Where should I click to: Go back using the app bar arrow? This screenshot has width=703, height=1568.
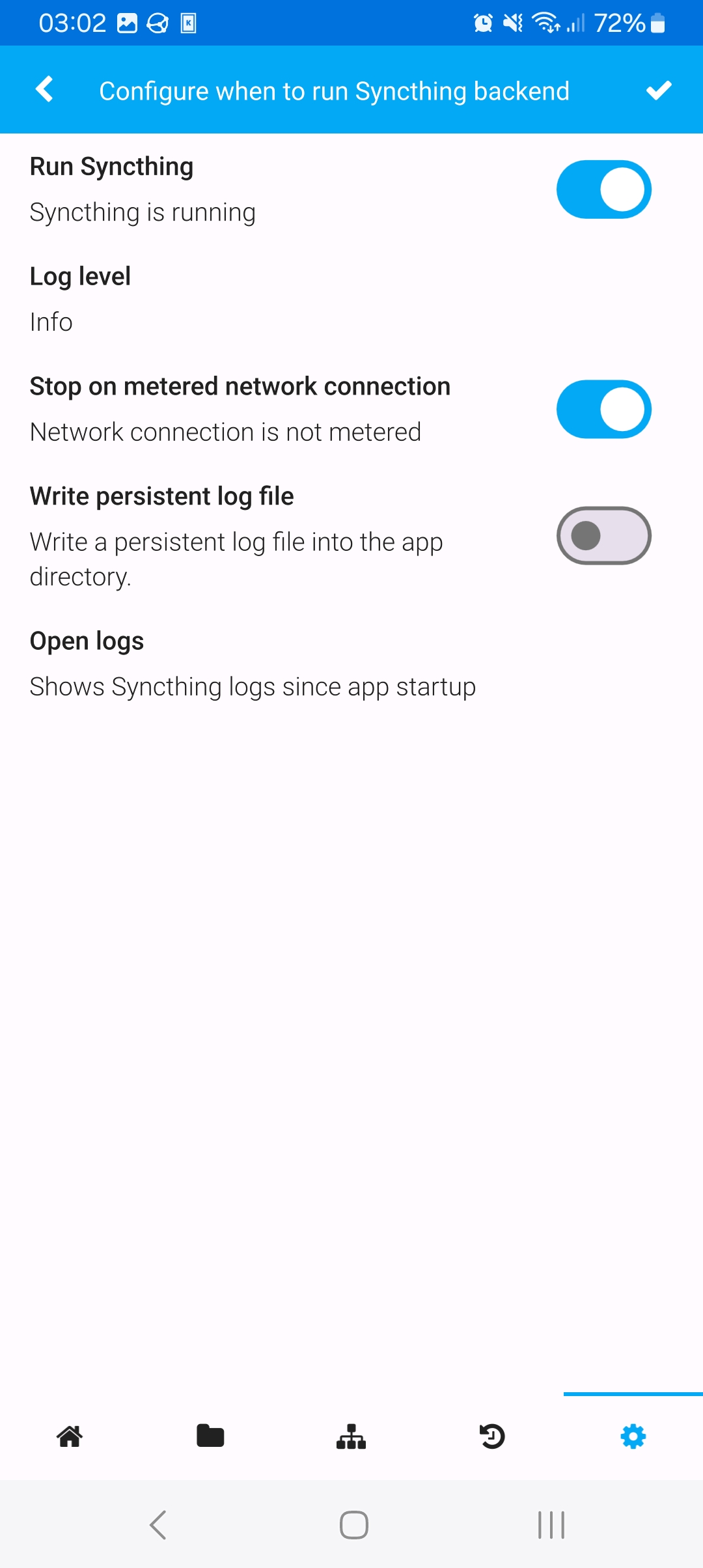click(44, 90)
